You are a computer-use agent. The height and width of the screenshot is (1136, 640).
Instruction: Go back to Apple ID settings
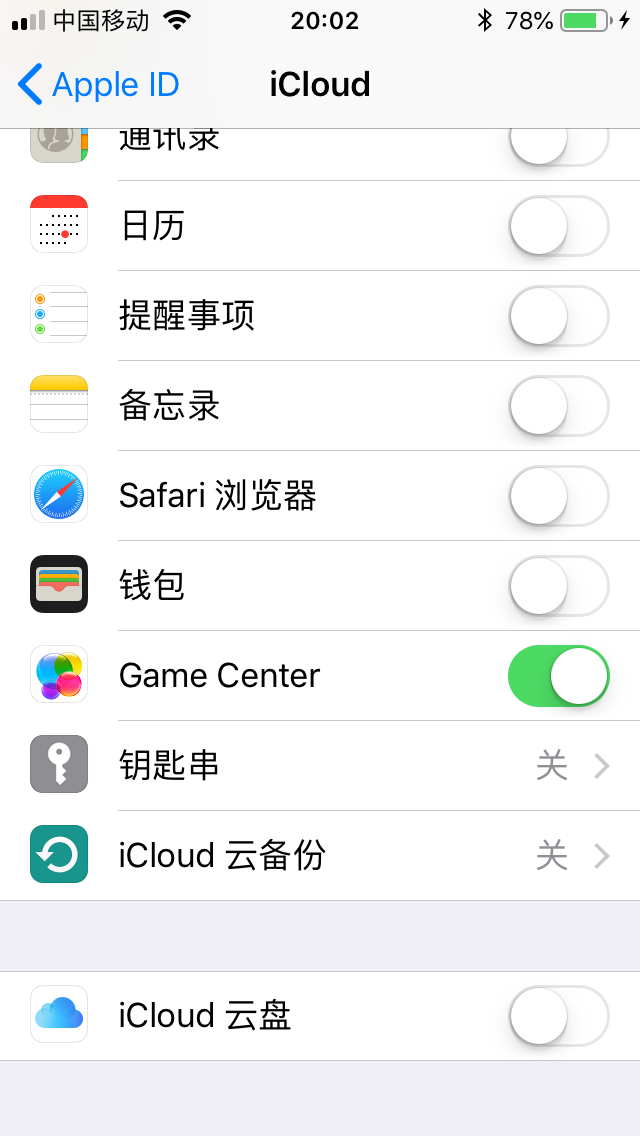point(98,85)
